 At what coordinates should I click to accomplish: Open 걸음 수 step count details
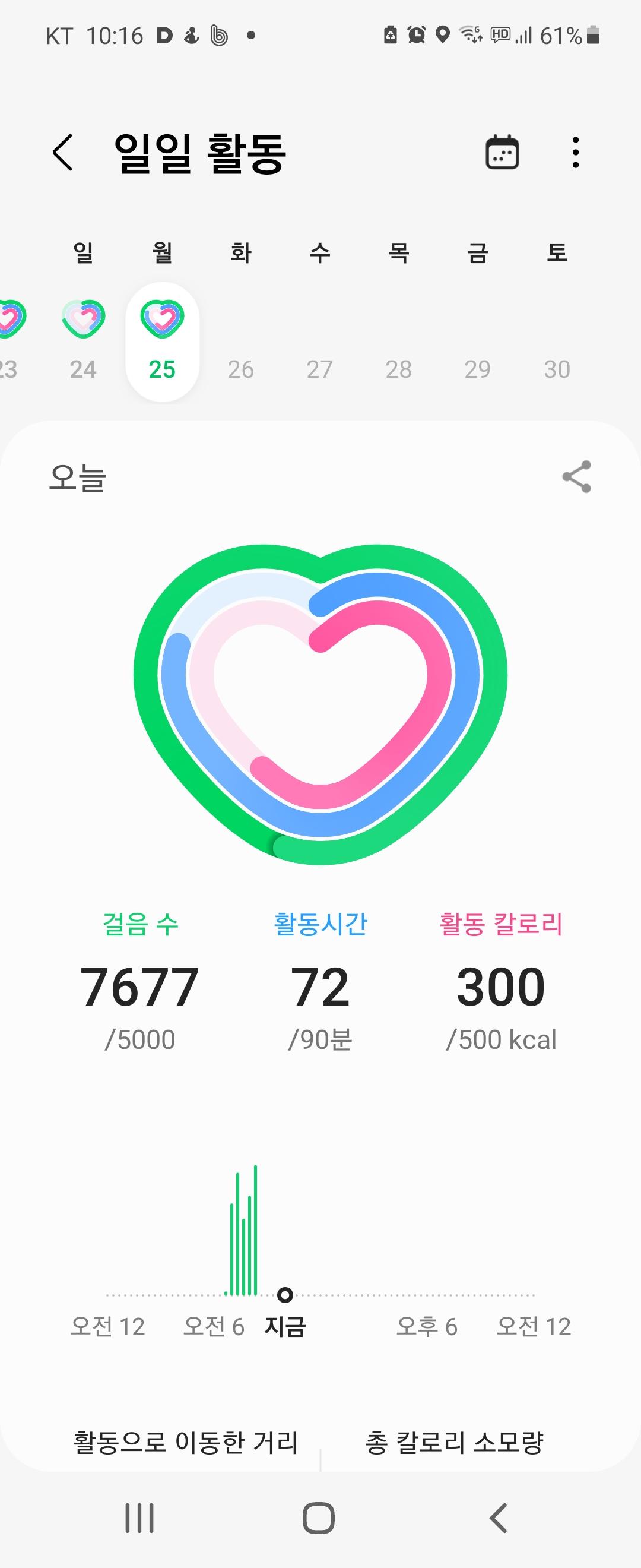coord(140,981)
